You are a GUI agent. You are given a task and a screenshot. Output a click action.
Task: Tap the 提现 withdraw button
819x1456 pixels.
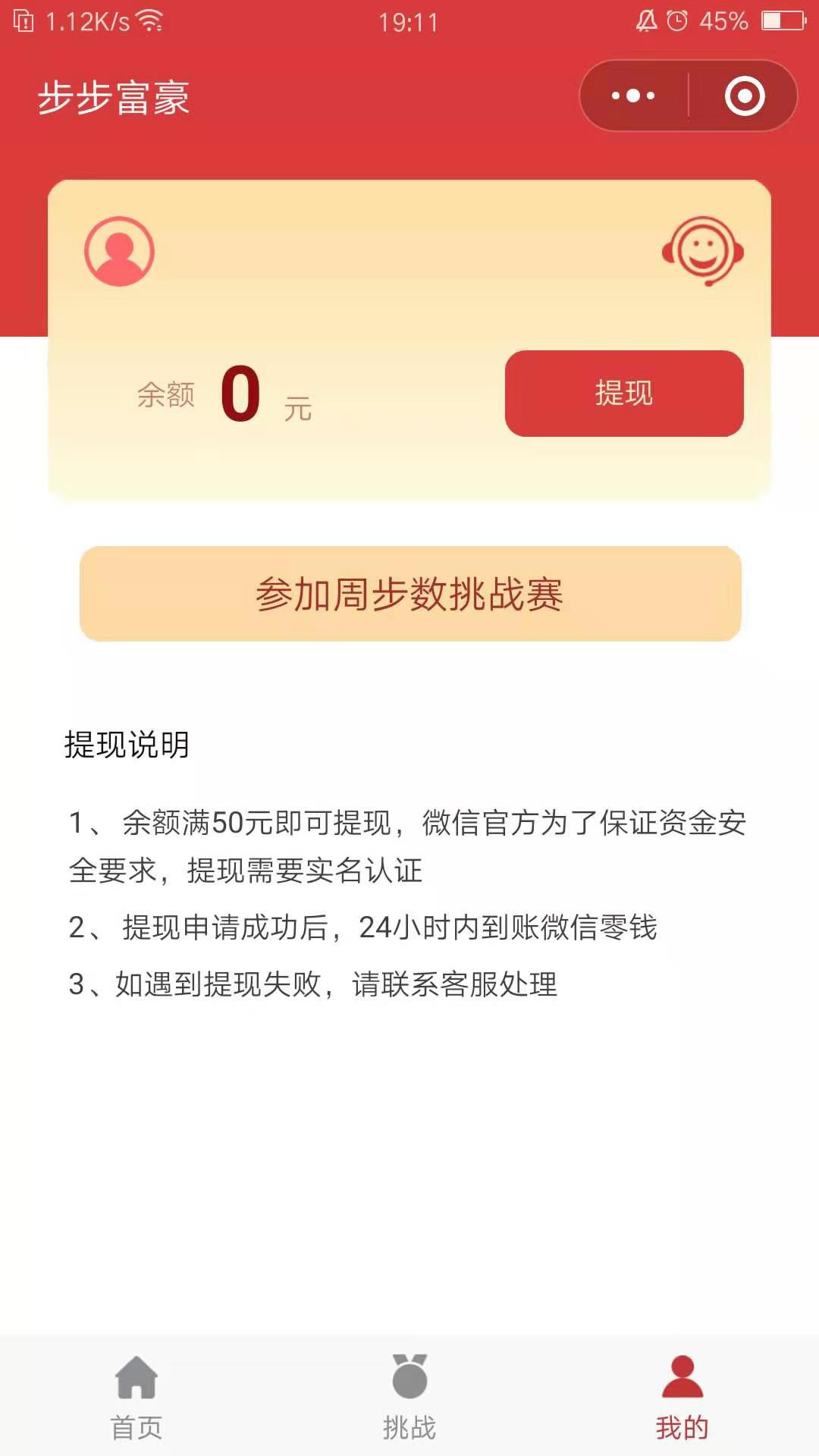[623, 393]
